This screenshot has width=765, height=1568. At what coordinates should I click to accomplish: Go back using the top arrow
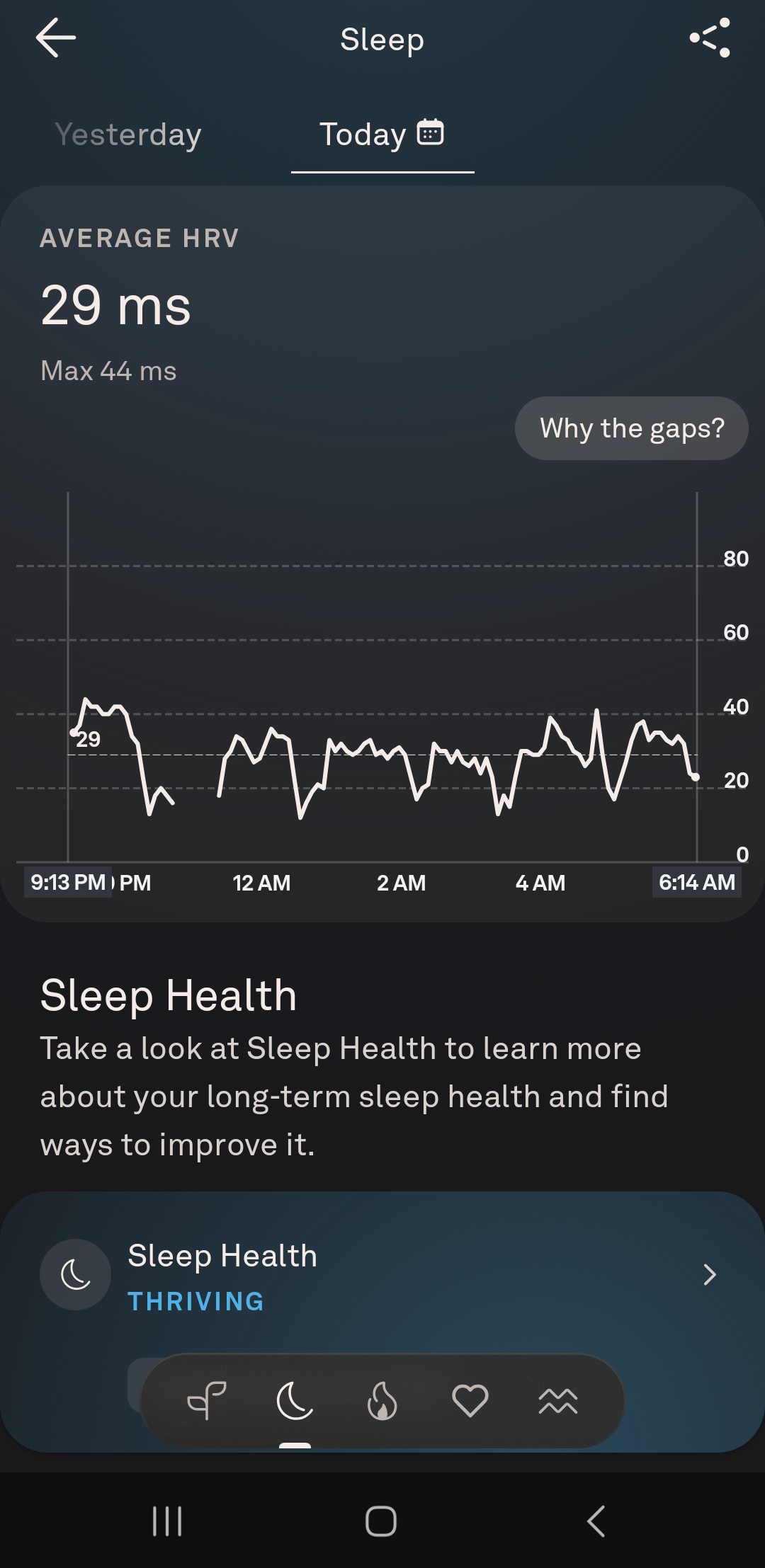pyautogui.click(x=55, y=38)
